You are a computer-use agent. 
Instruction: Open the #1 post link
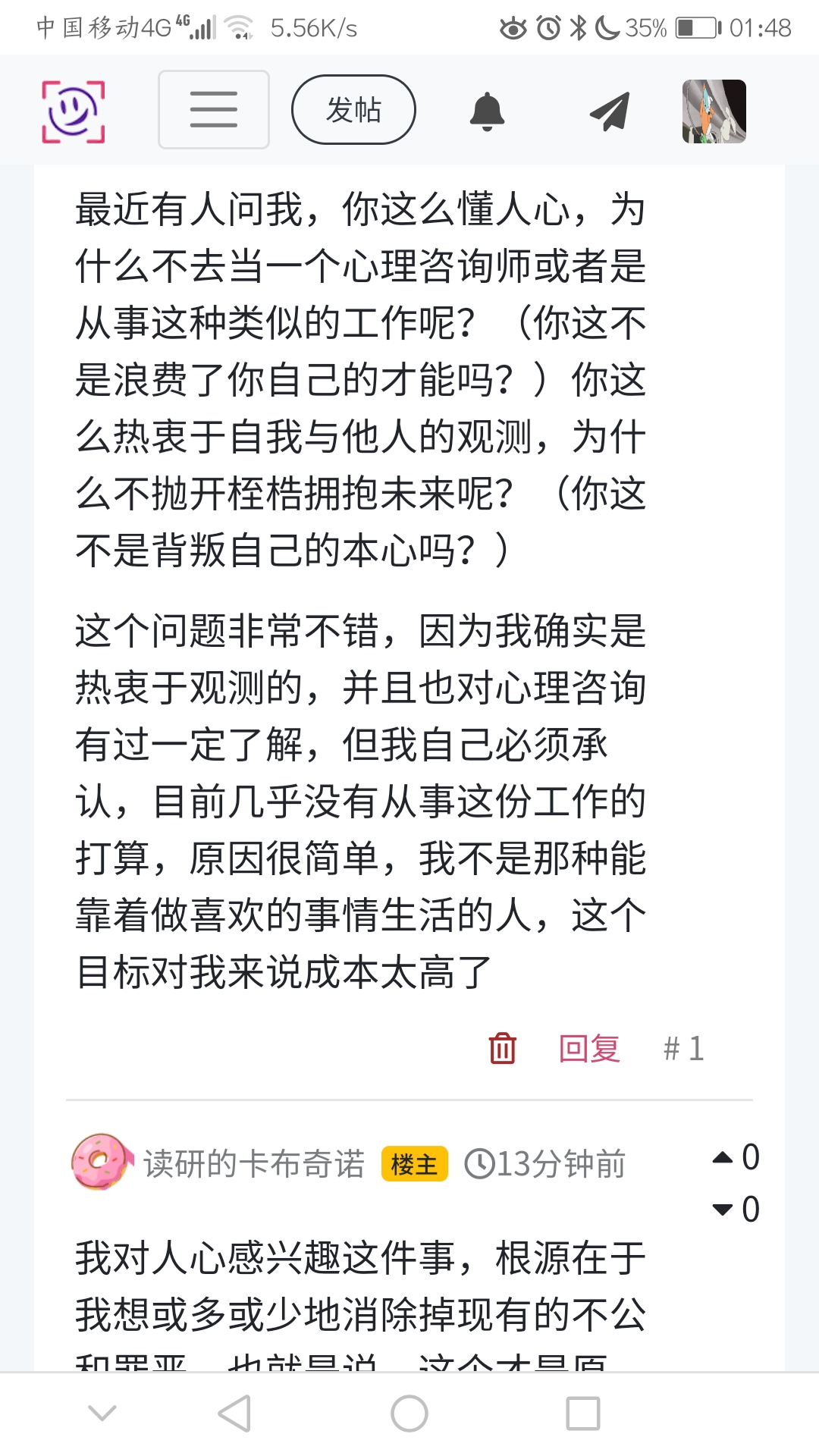coord(683,1049)
